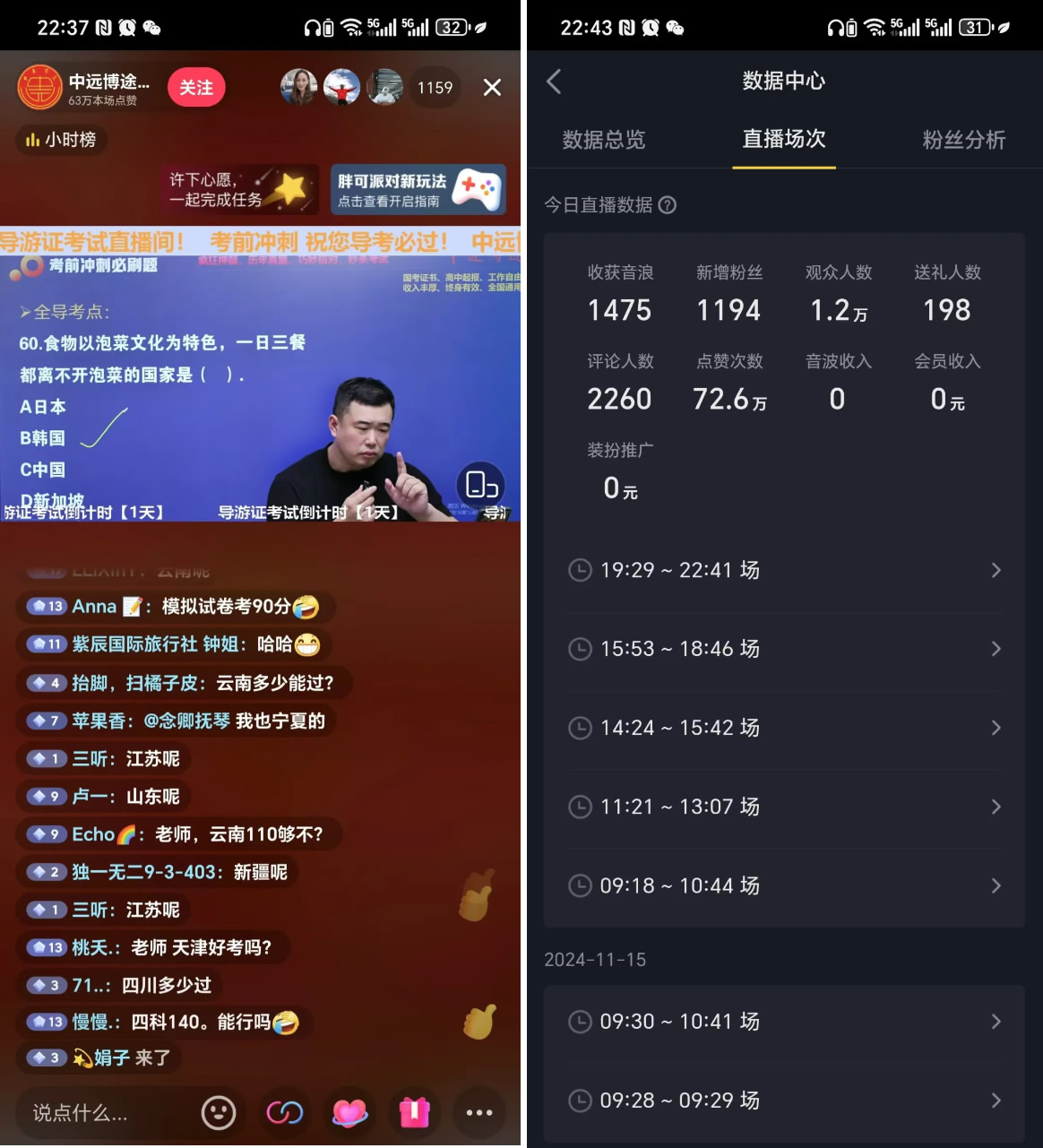View the 1159 online viewers list
The height and width of the screenshot is (1148, 1043).
[x=435, y=88]
